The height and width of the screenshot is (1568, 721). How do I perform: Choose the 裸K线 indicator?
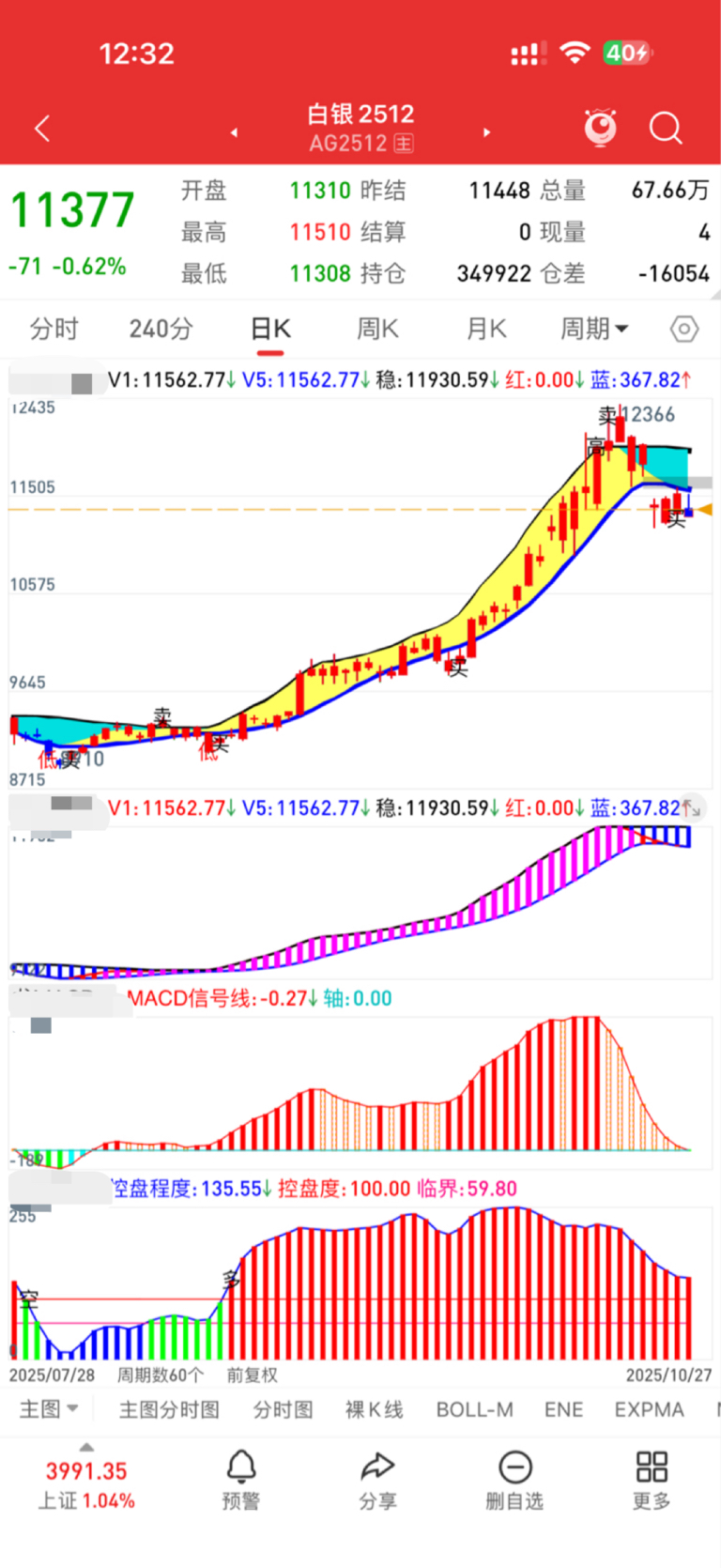point(374,1409)
